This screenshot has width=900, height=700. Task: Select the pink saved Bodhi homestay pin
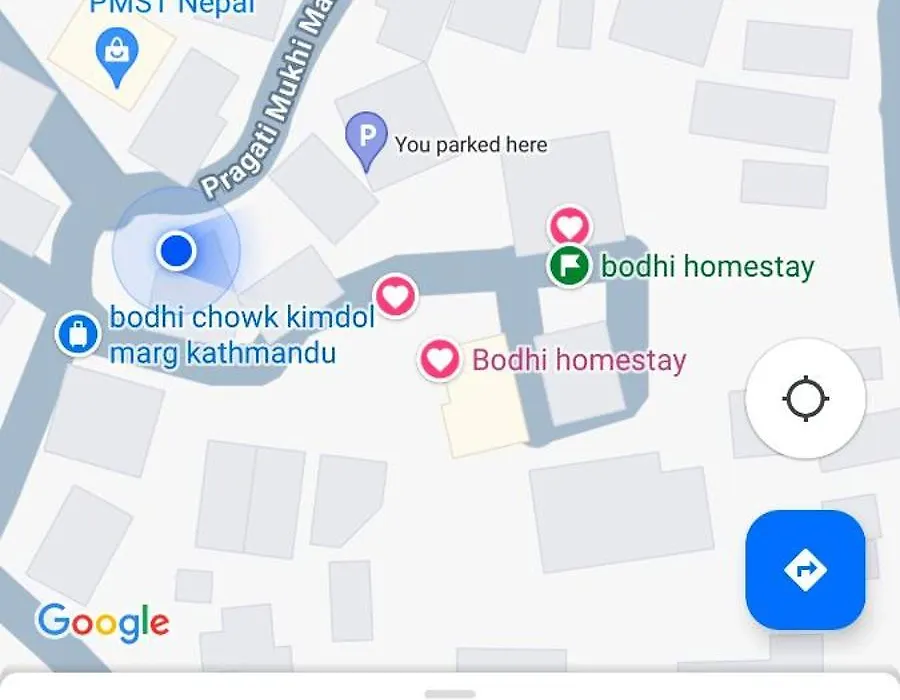[x=439, y=359]
